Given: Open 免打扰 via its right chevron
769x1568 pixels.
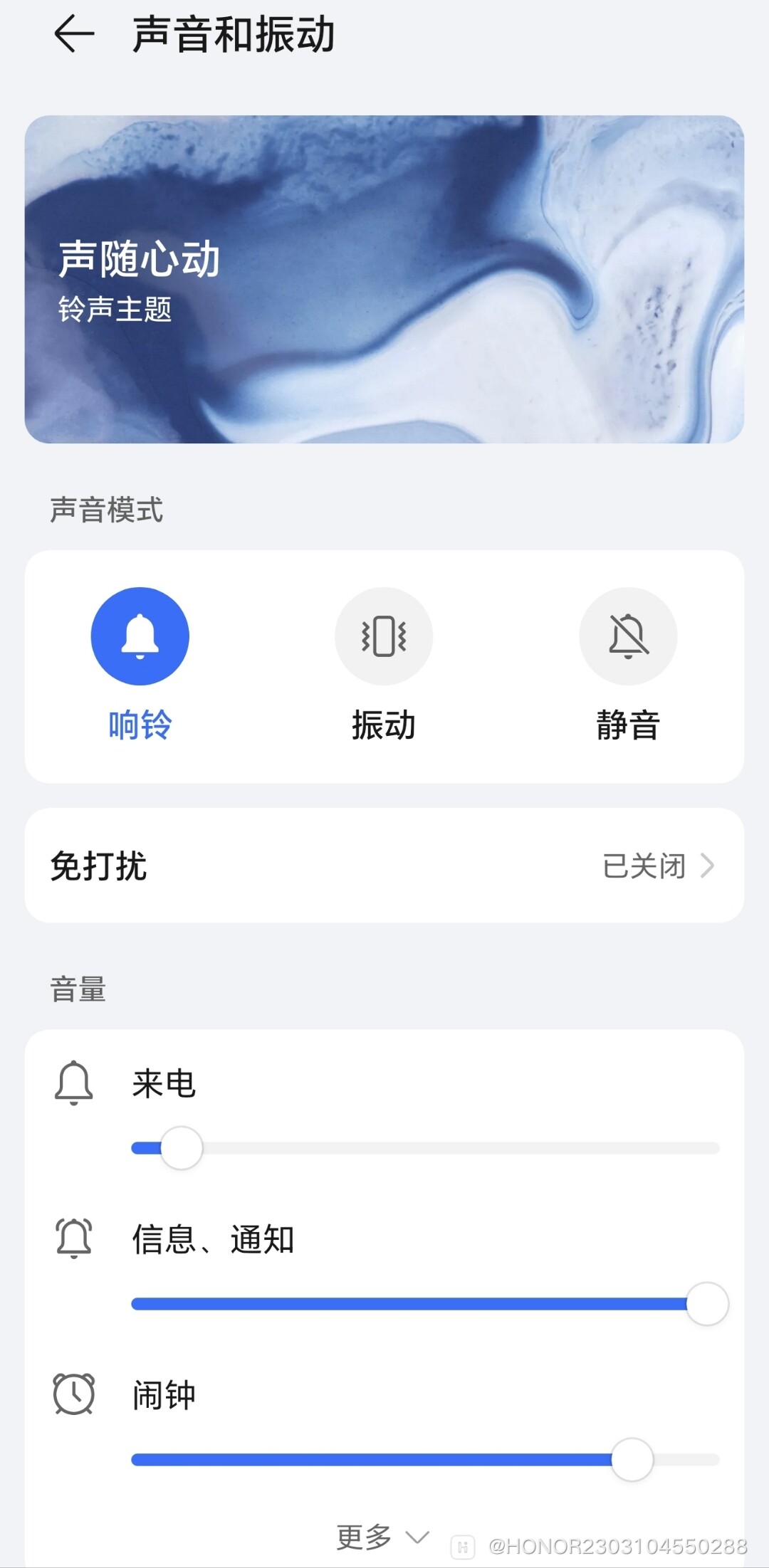Looking at the screenshot, I should tap(708, 866).
